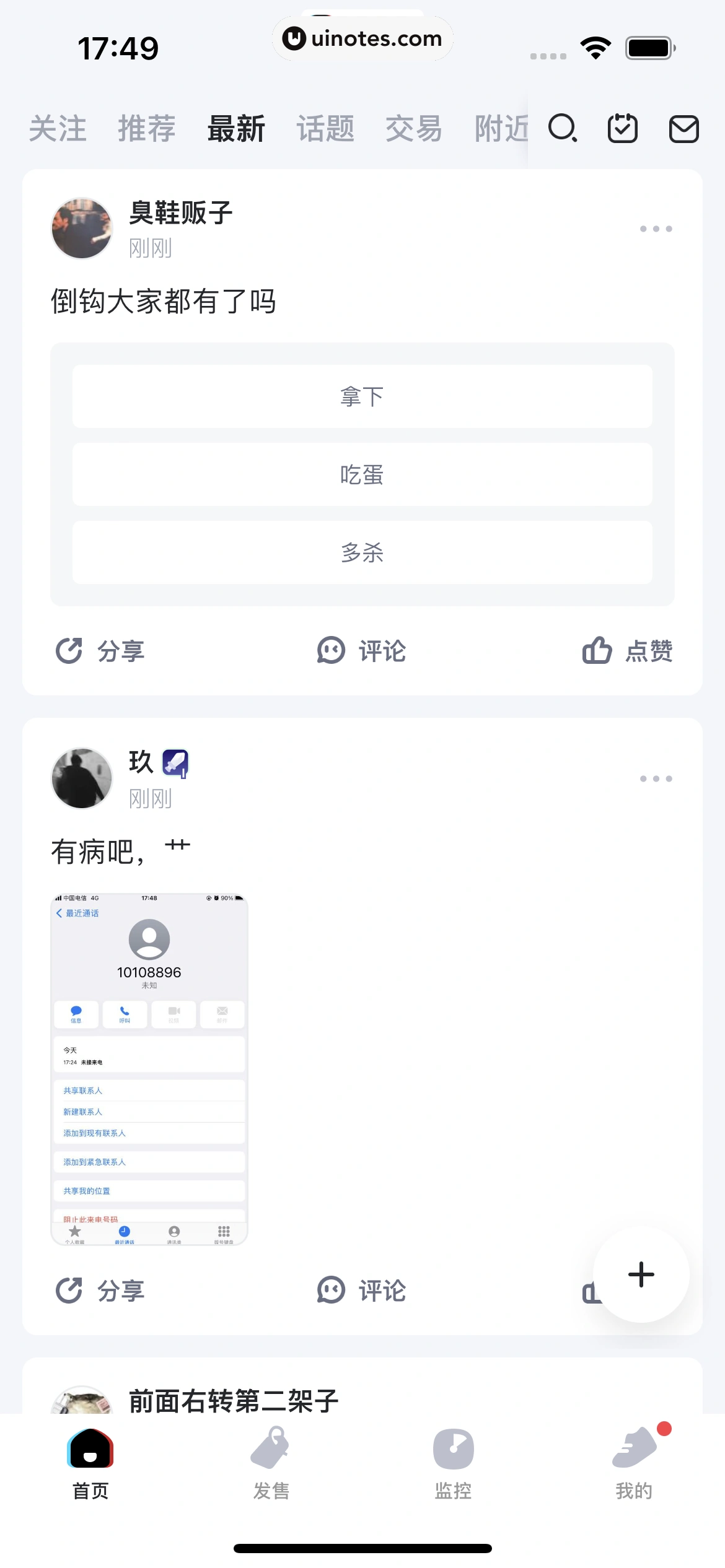Share 臭鞋贩子's post
725x1568 pixels.
(100, 651)
